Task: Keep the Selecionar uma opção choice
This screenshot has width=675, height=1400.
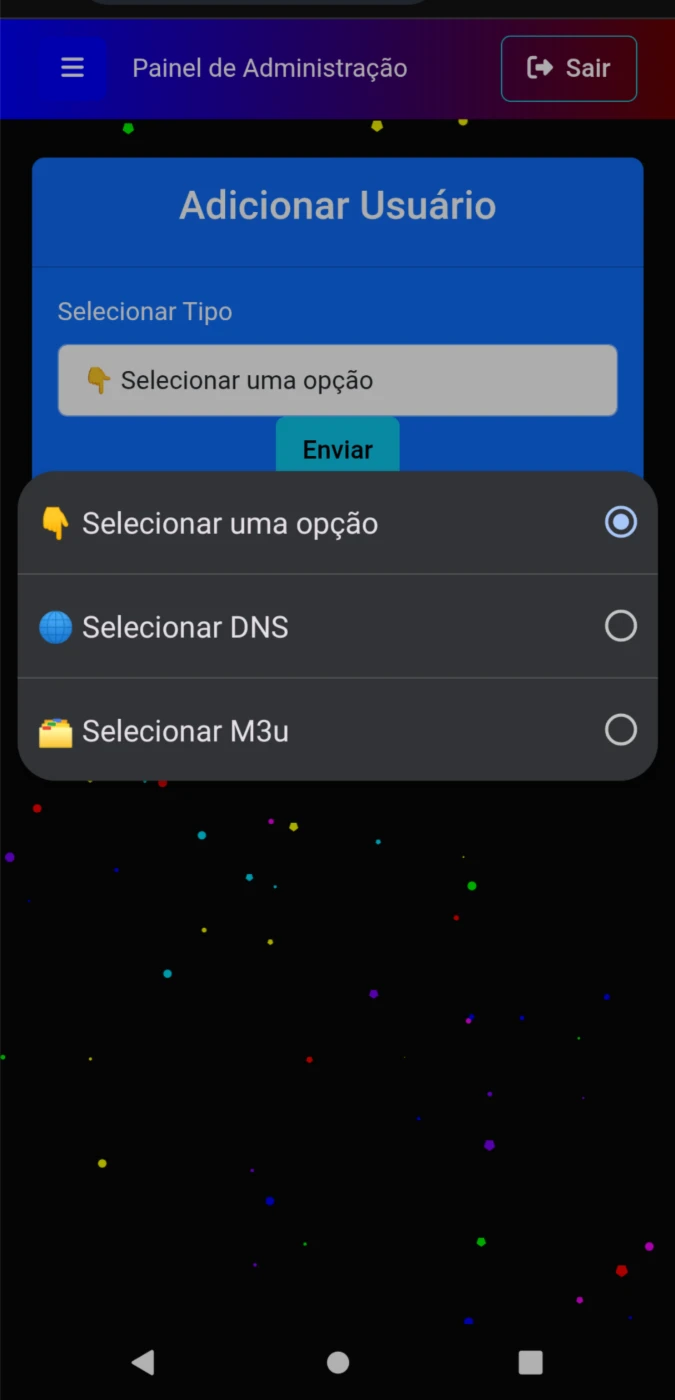Action: pyautogui.click(x=337, y=523)
